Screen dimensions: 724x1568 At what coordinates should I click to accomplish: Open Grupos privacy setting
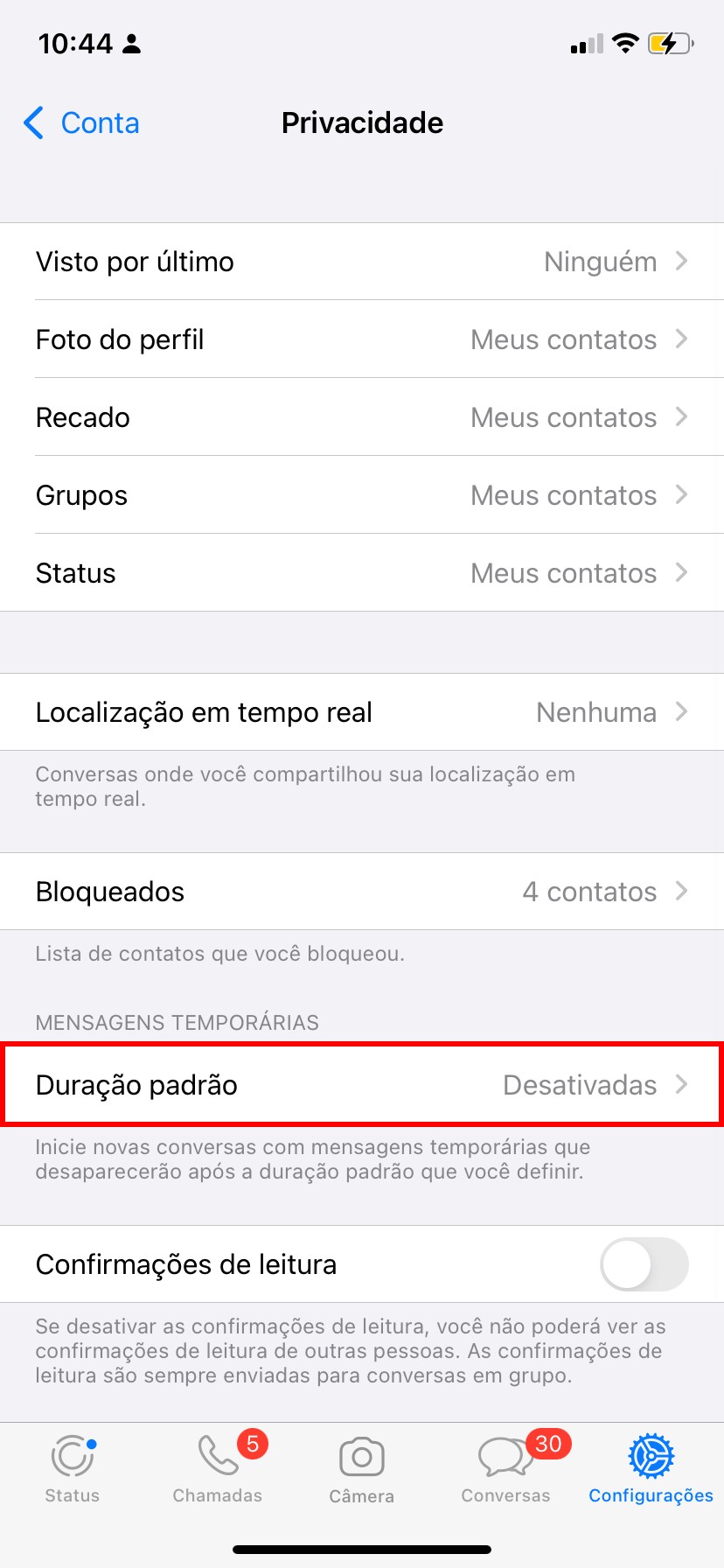[x=362, y=495]
